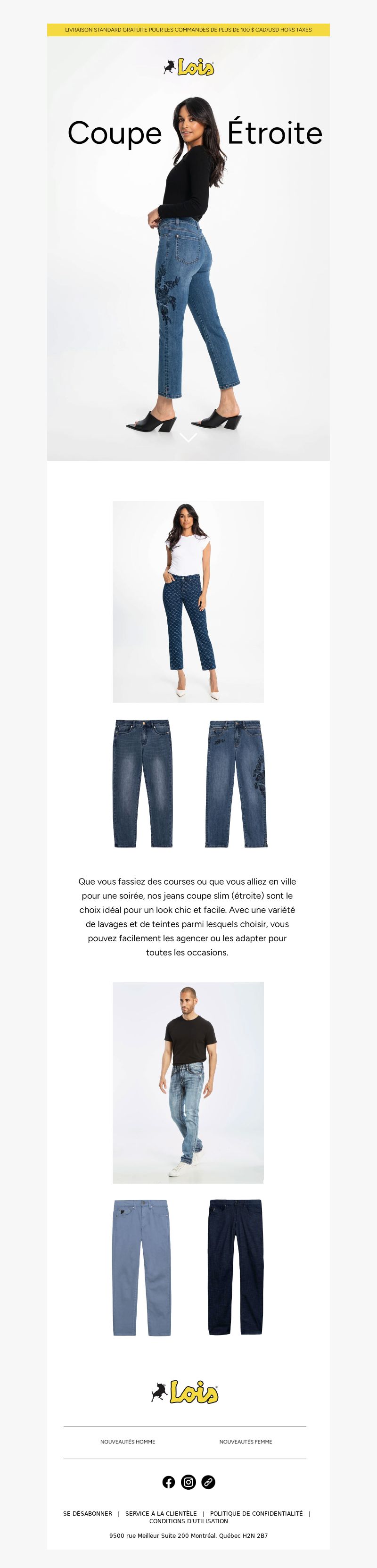Open the Nouveautés Homme link

click(127, 1442)
